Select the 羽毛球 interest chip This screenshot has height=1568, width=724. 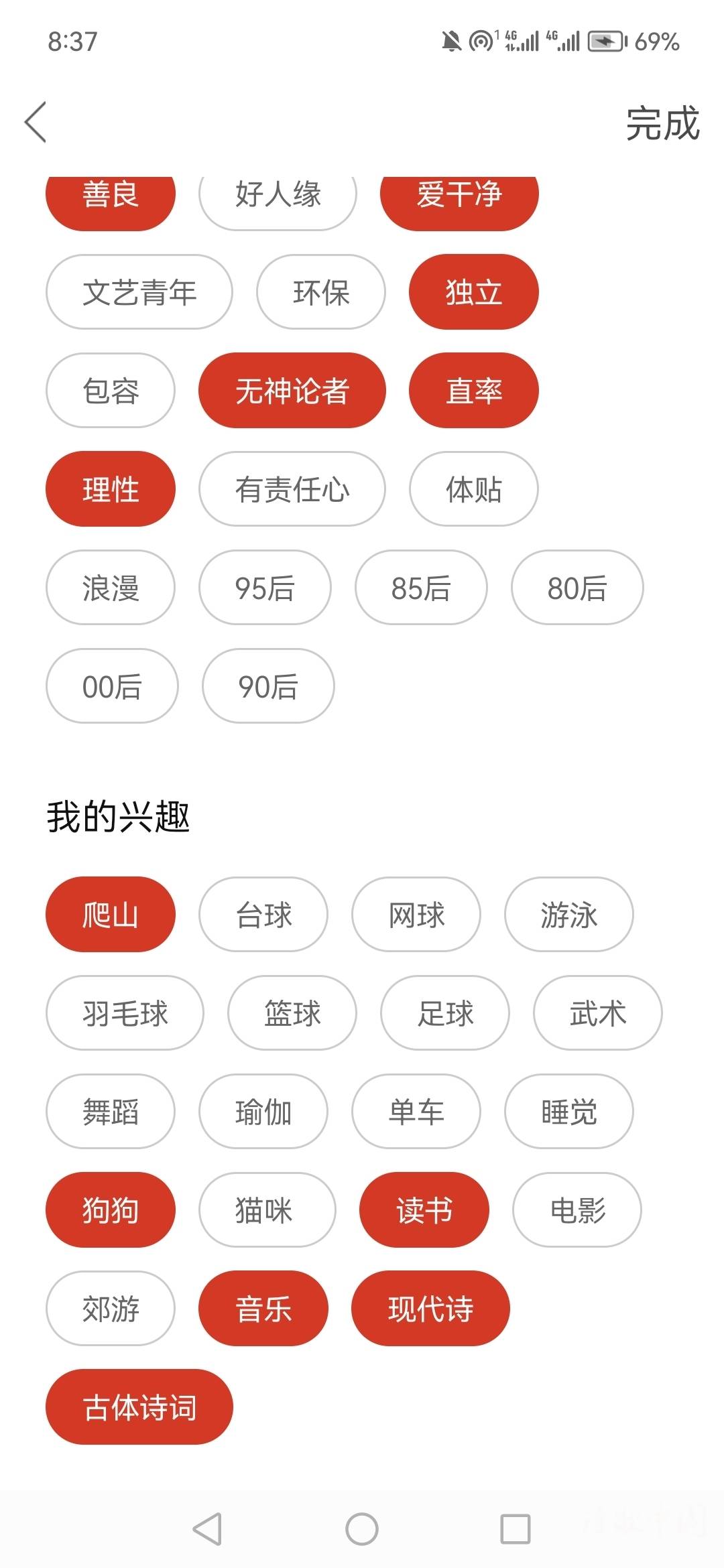tap(125, 1013)
